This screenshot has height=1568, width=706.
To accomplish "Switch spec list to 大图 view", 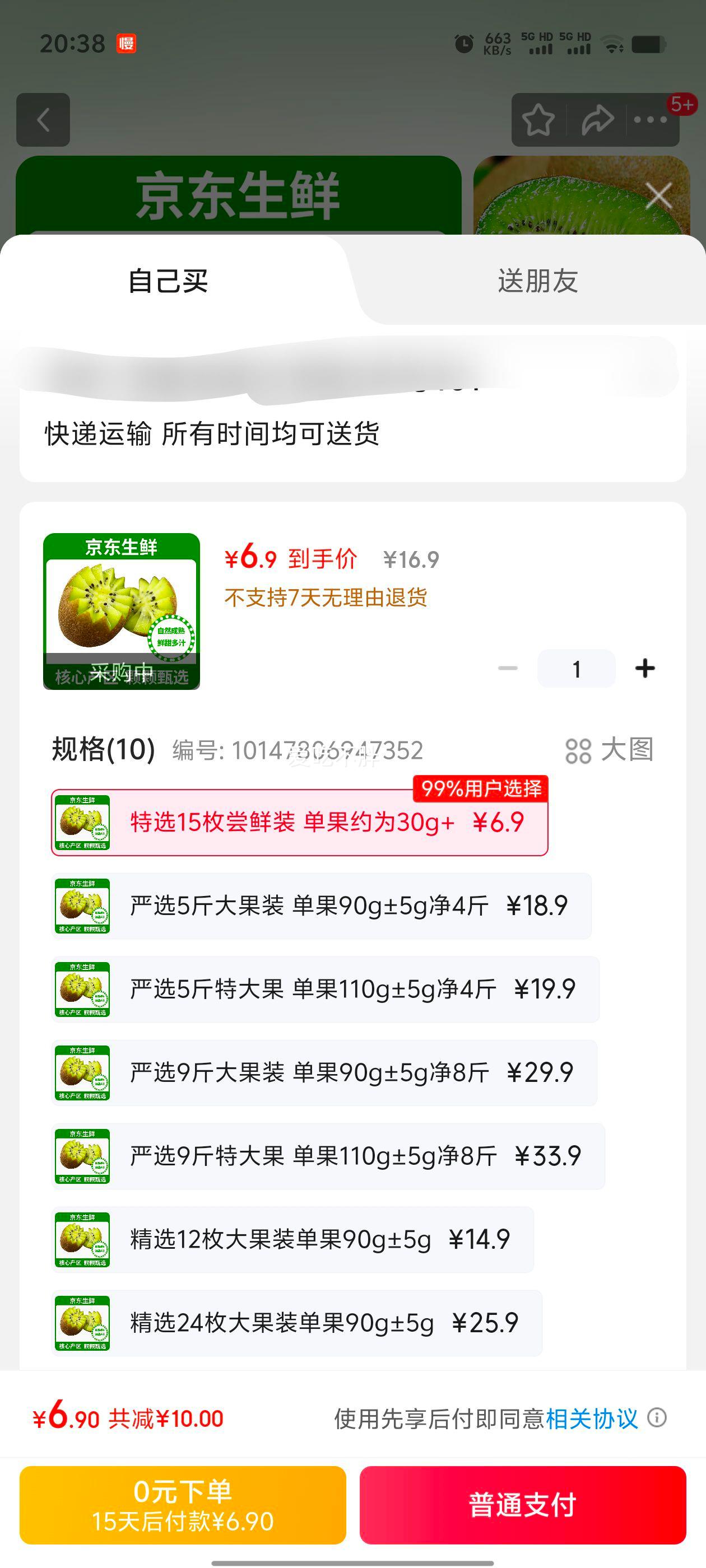I will point(610,750).
